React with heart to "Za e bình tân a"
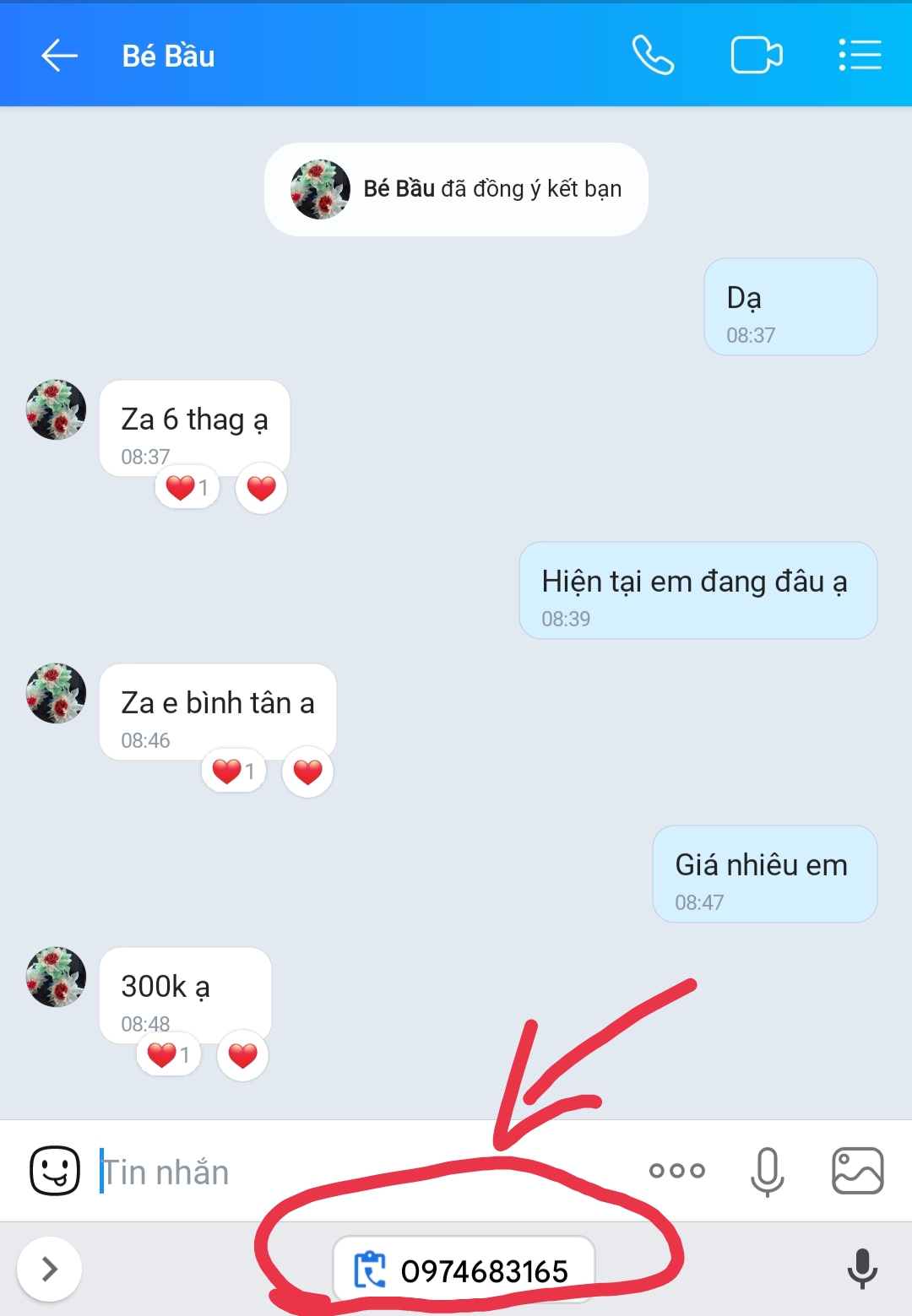 pyautogui.click(x=307, y=772)
